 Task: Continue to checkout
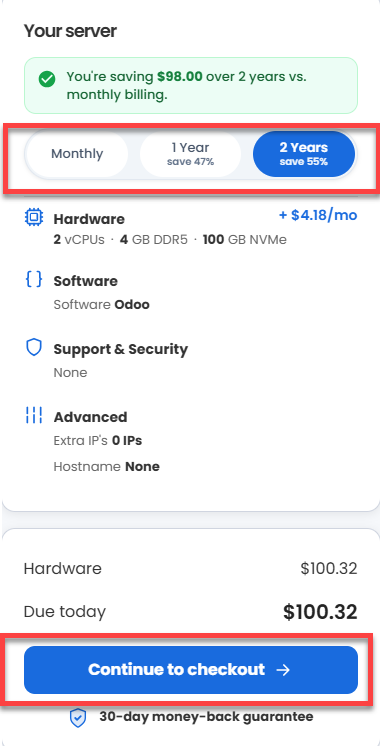coord(191,670)
